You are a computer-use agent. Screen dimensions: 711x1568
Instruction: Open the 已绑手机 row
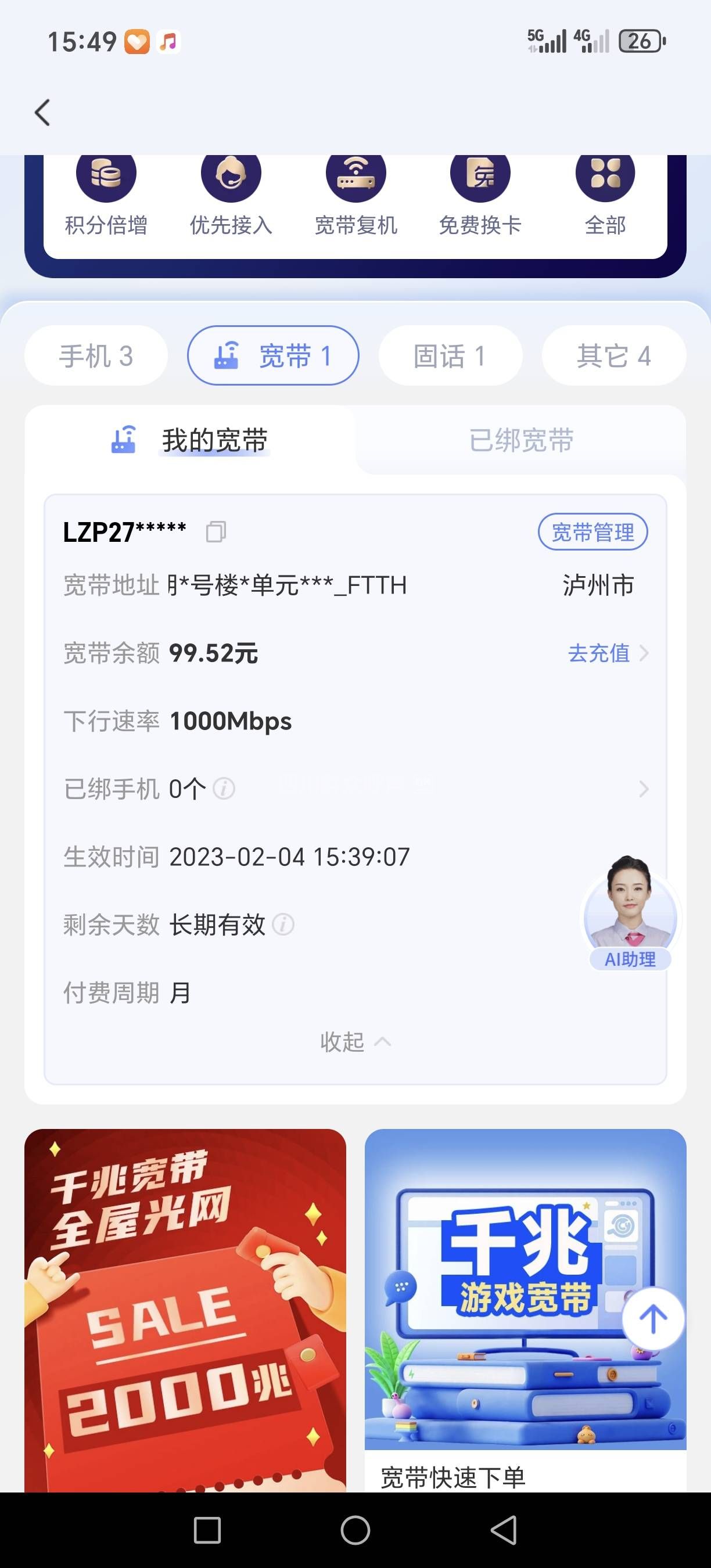pyautogui.click(x=355, y=789)
